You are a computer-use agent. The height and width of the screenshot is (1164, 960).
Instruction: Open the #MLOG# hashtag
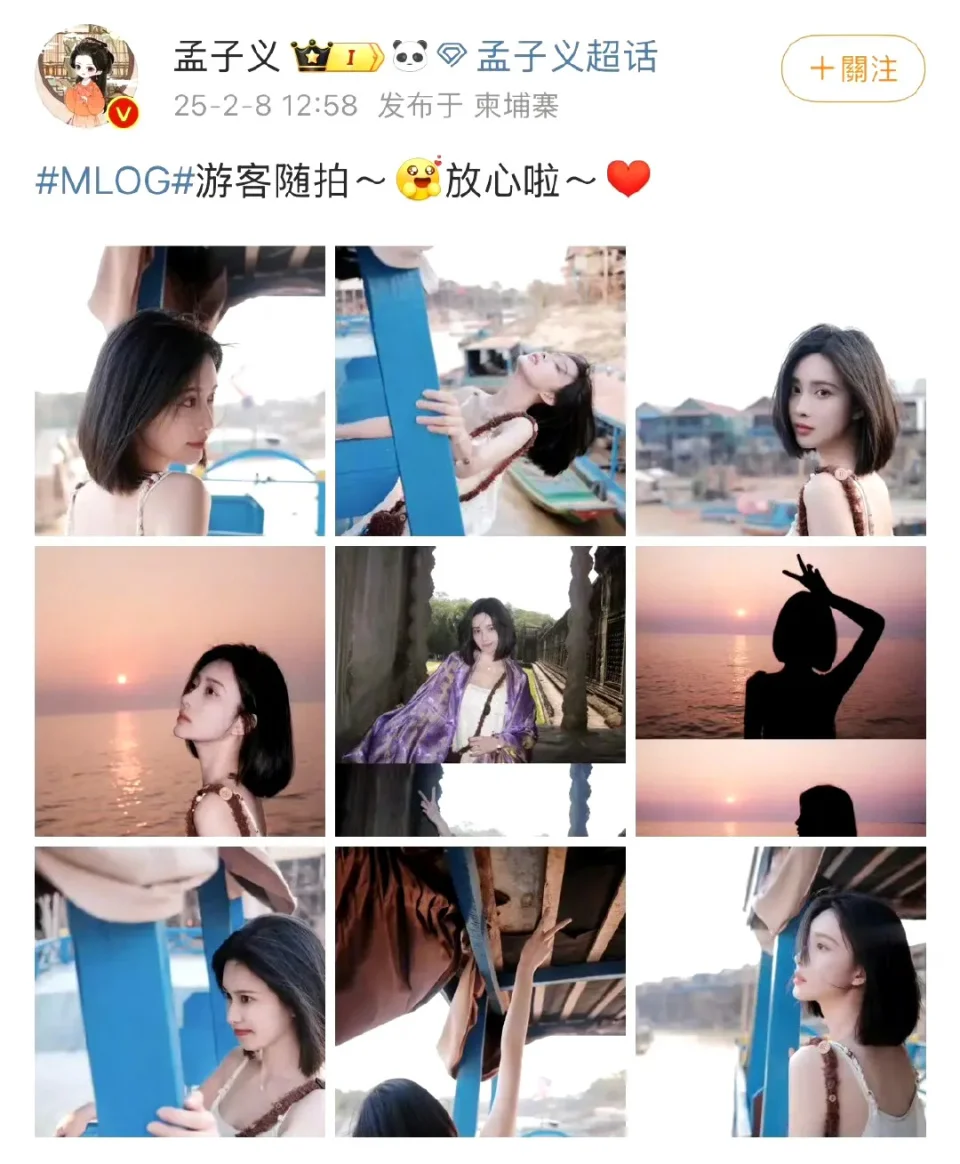[114, 183]
